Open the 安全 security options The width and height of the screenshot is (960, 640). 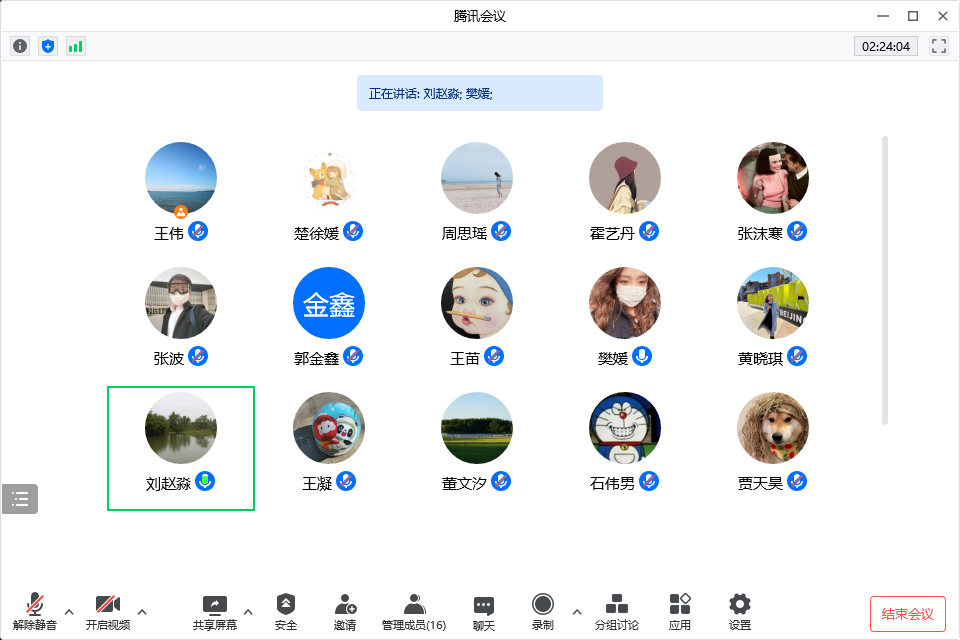click(x=286, y=610)
